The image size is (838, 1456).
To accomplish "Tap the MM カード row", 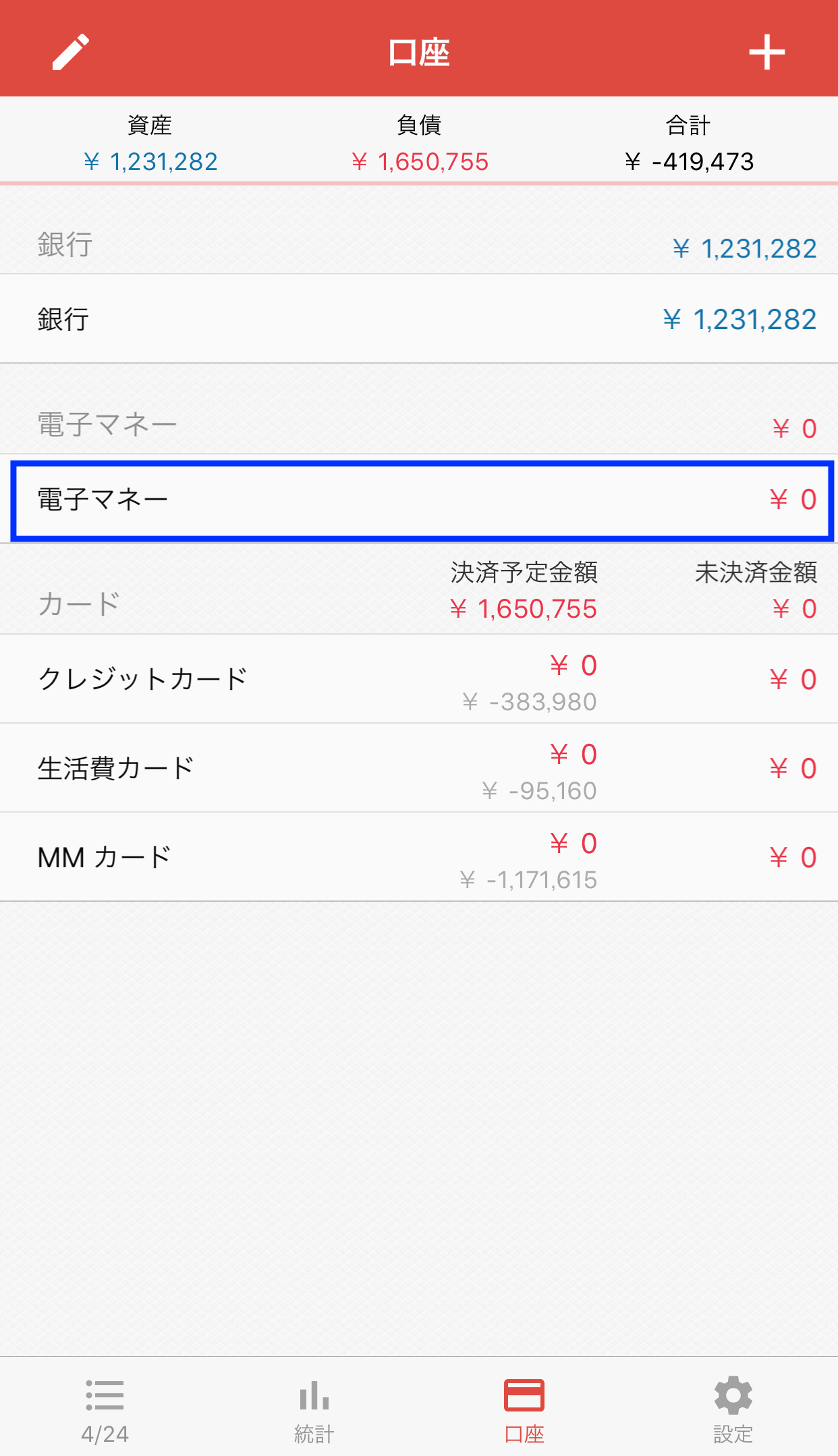I will (x=418, y=857).
